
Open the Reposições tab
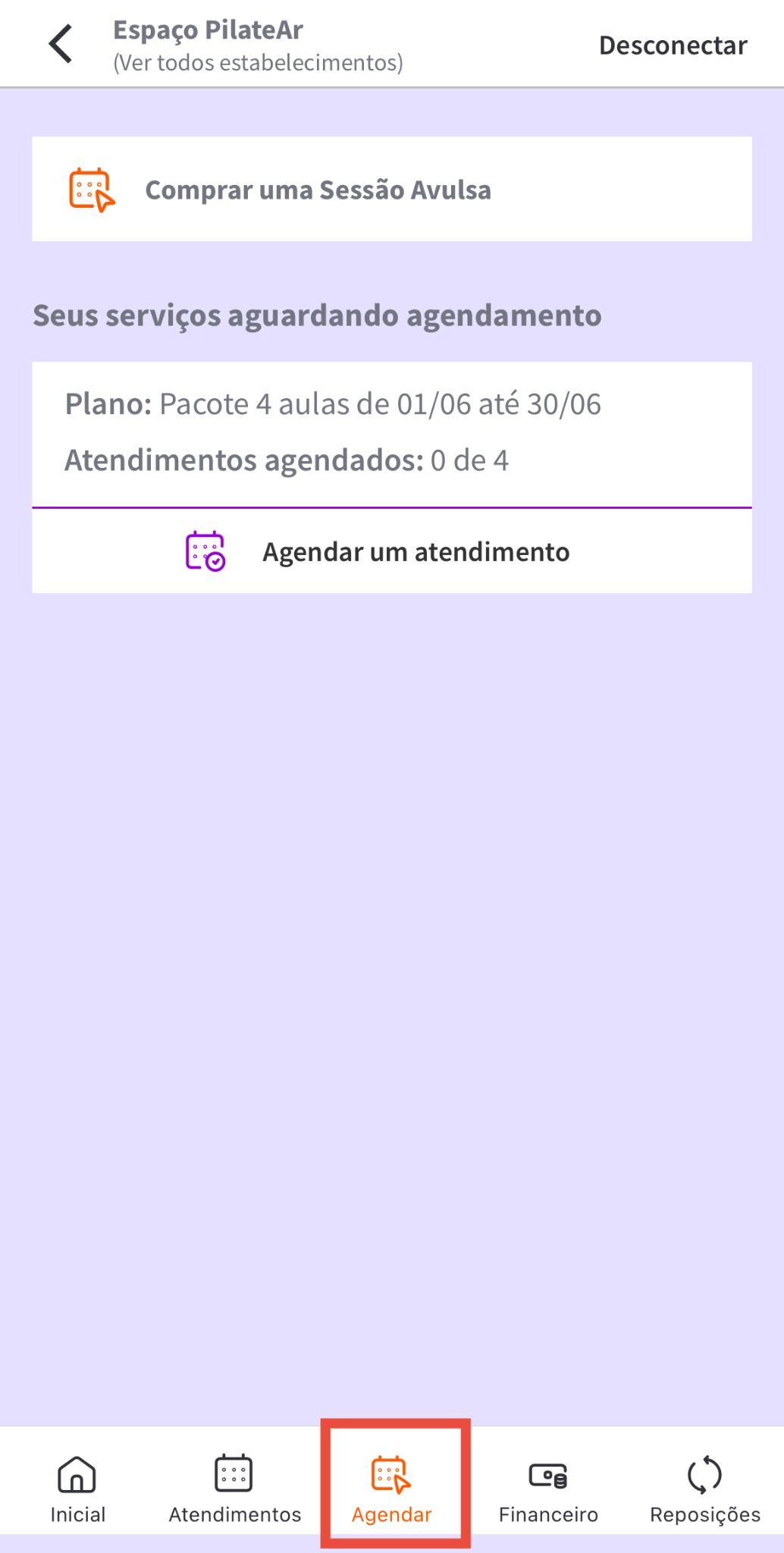(704, 1489)
